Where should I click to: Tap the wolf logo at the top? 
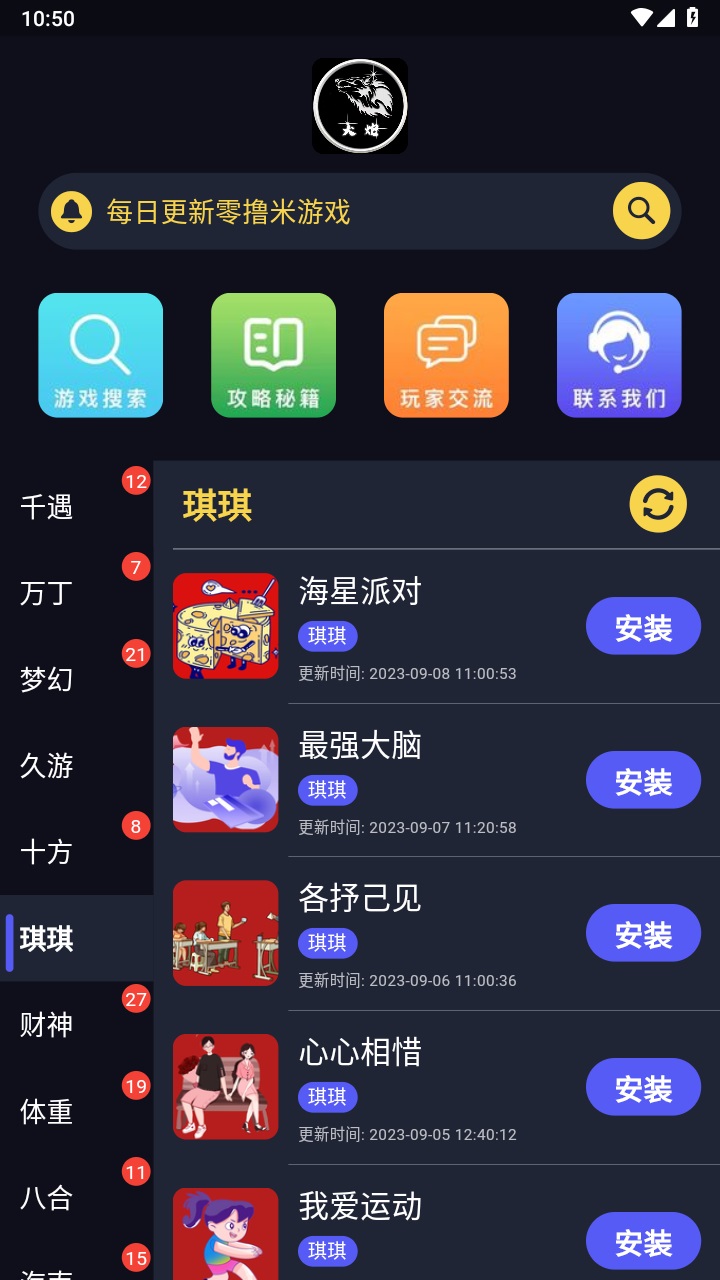(x=360, y=105)
